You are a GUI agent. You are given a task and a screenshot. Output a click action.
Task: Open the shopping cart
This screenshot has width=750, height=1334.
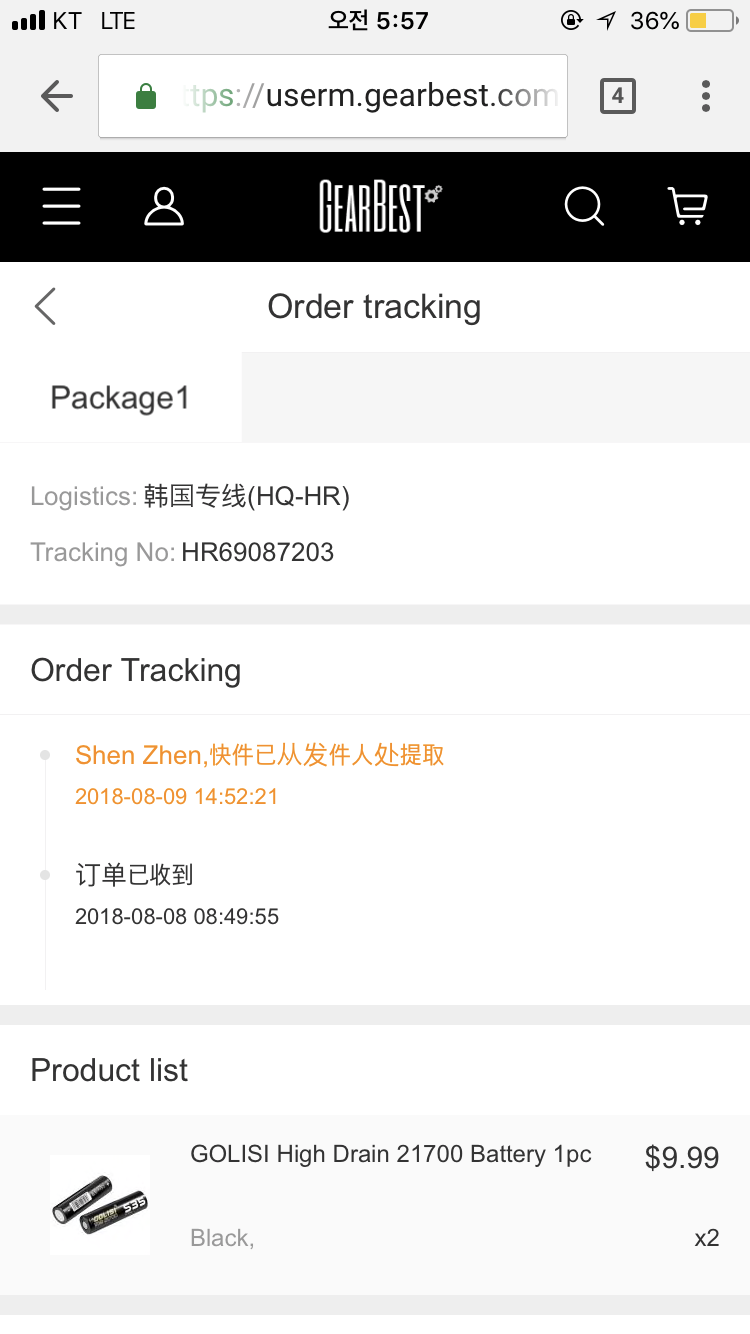pos(688,207)
